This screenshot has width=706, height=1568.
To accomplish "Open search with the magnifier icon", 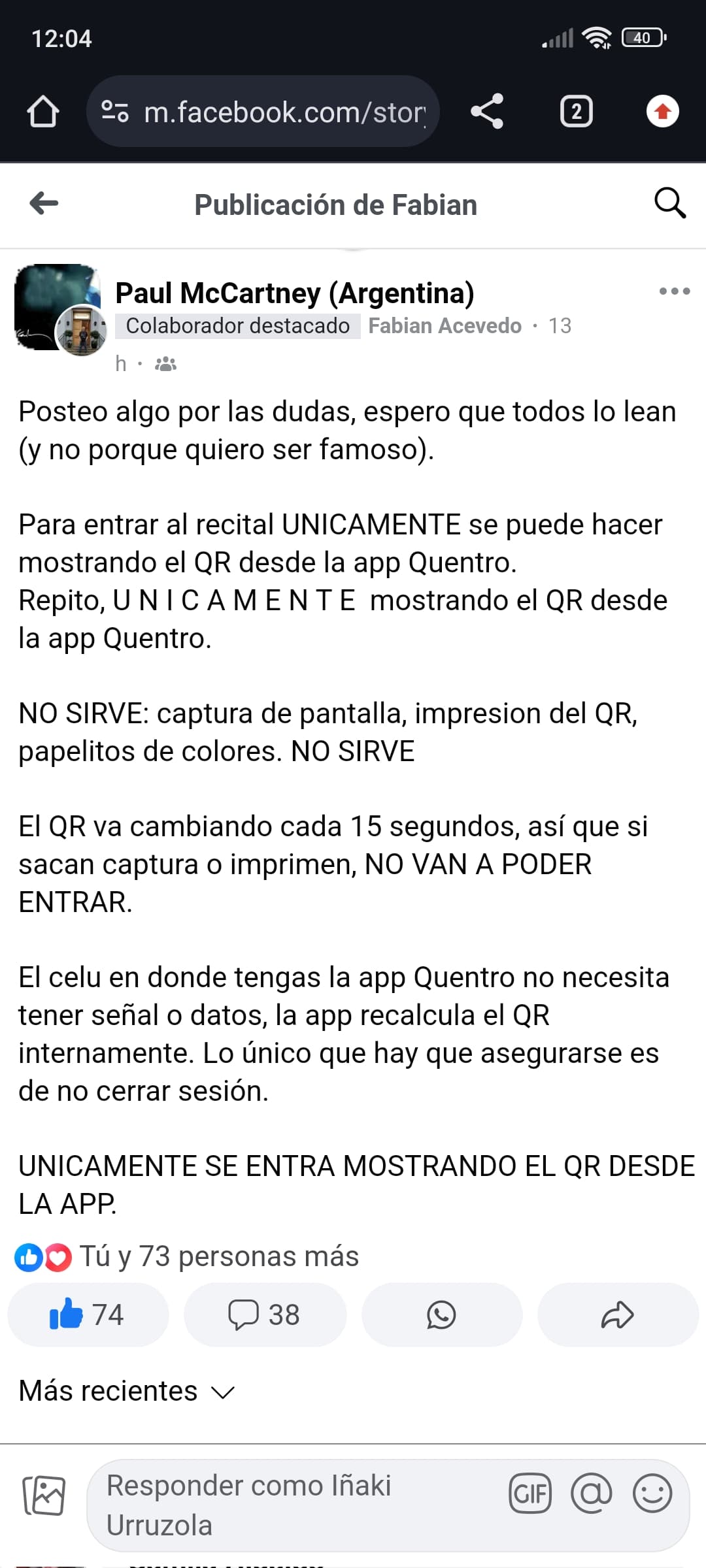I will point(670,203).
